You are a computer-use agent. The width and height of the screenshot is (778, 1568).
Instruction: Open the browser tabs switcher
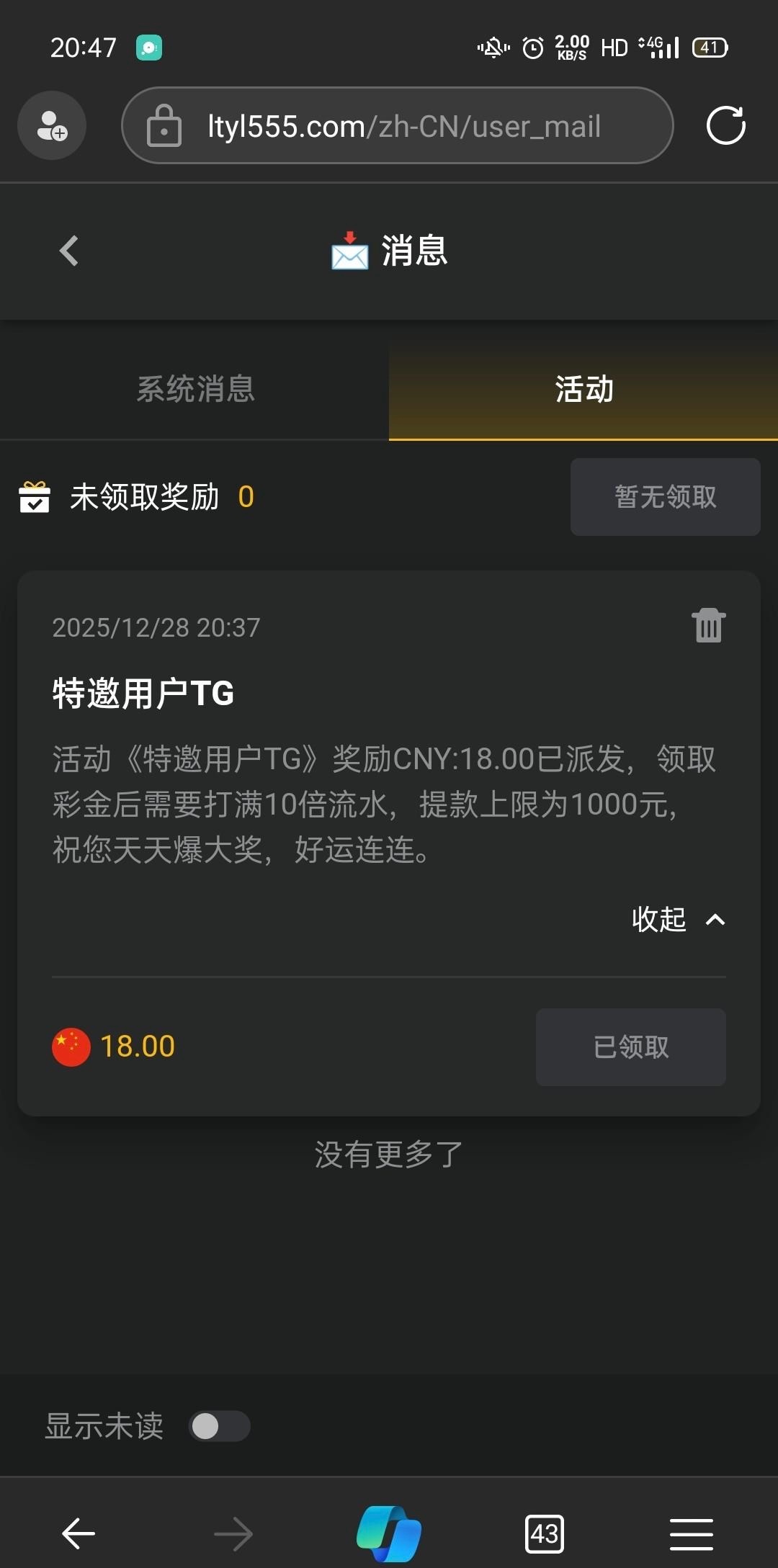545,1534
